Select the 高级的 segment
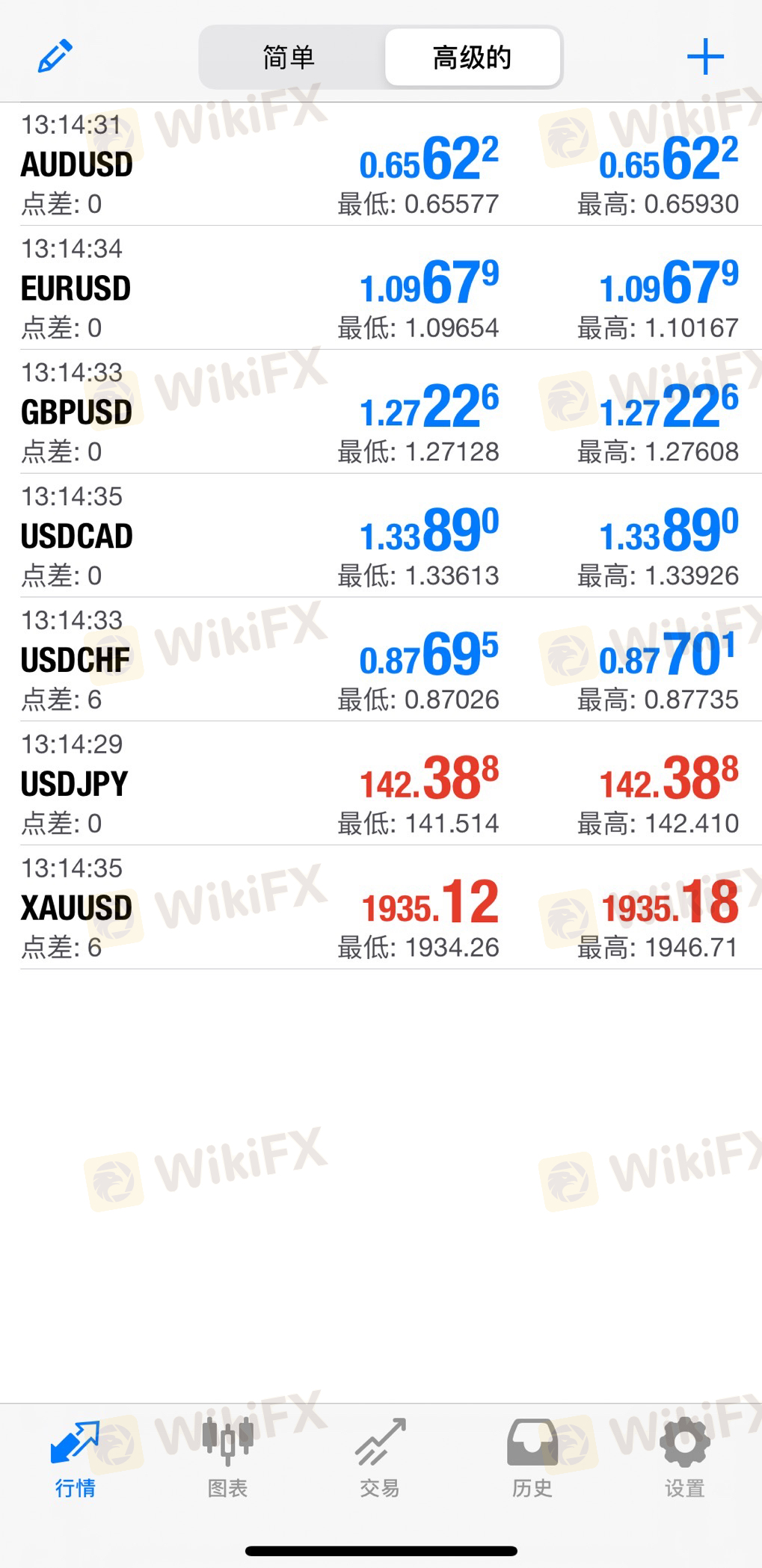Image resolution: width=762 pixels, height=1568 pixels. point(472,58)
